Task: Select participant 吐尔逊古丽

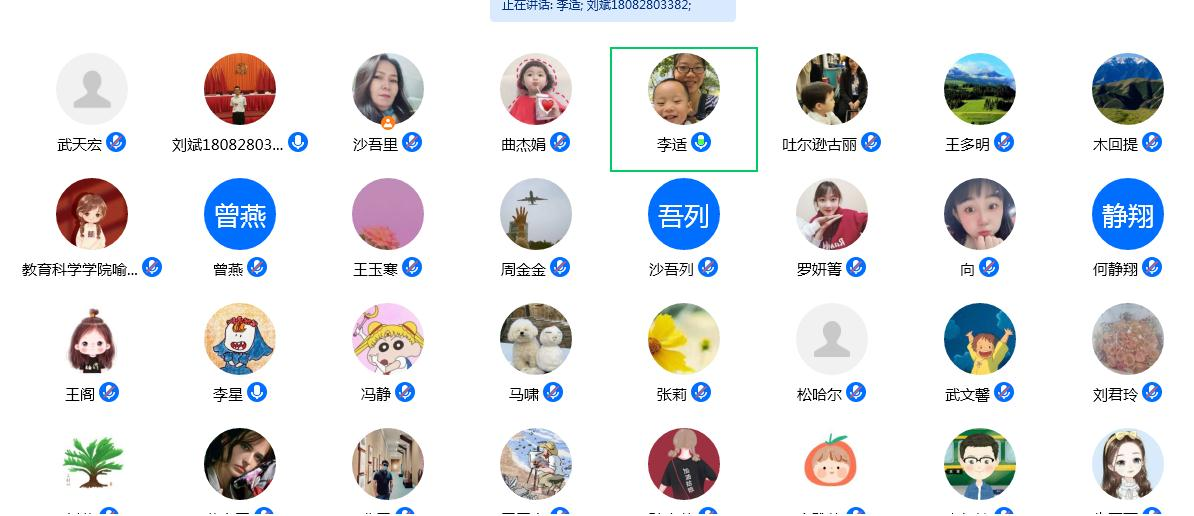Action: pos(832,90)
